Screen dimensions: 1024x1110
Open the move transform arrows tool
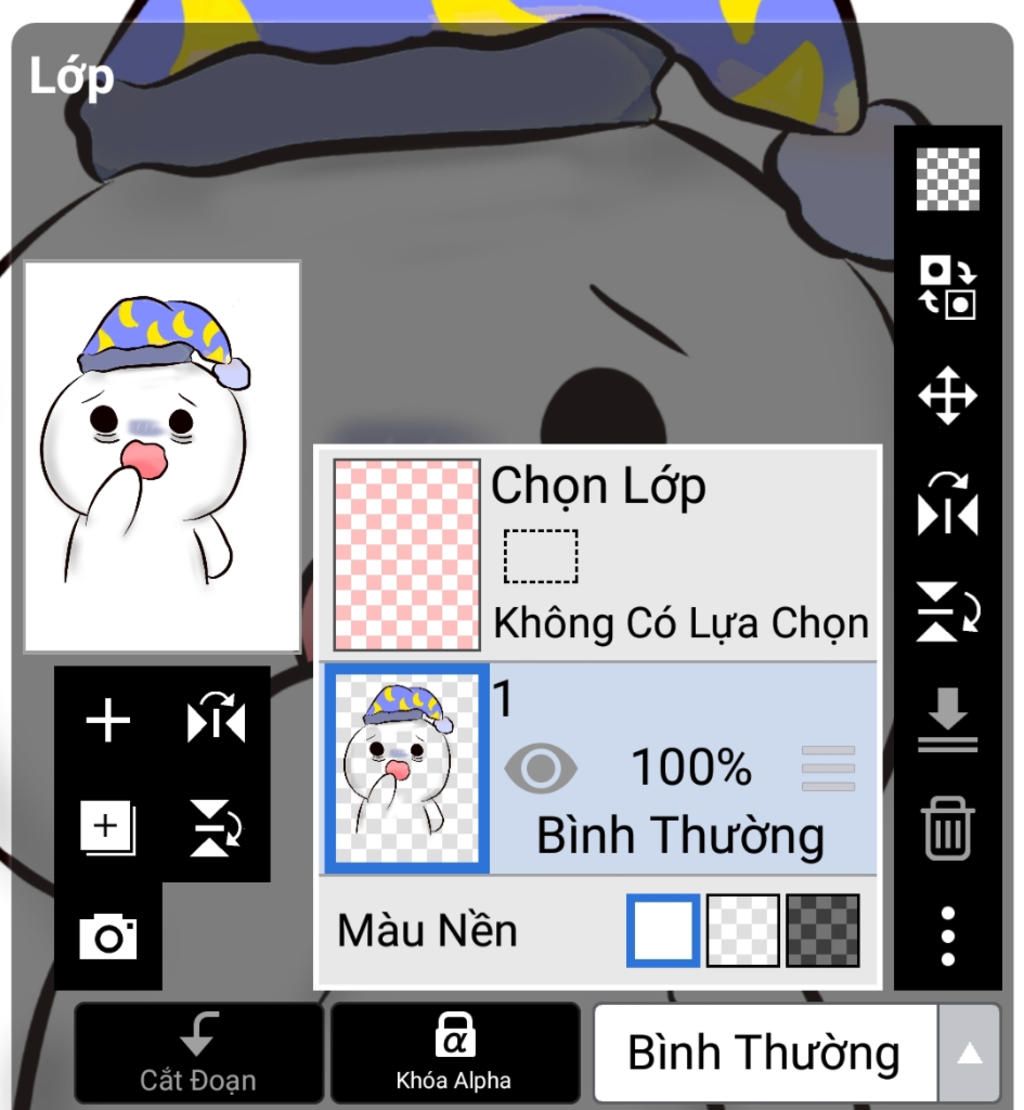pyautogui.click(x=947, y=395)
